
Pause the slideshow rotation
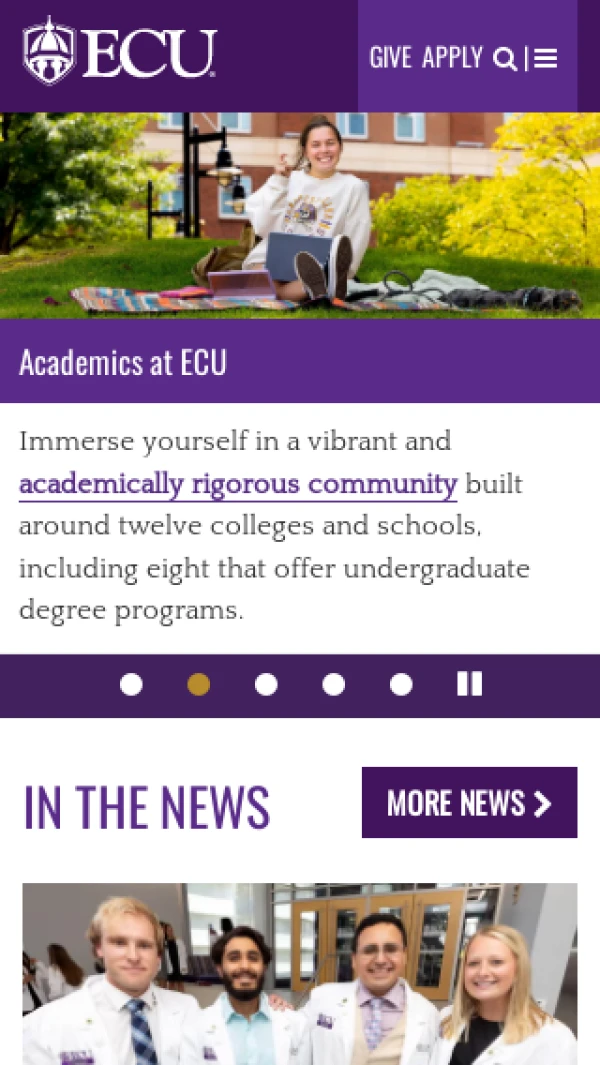click(x=469, y=684)
